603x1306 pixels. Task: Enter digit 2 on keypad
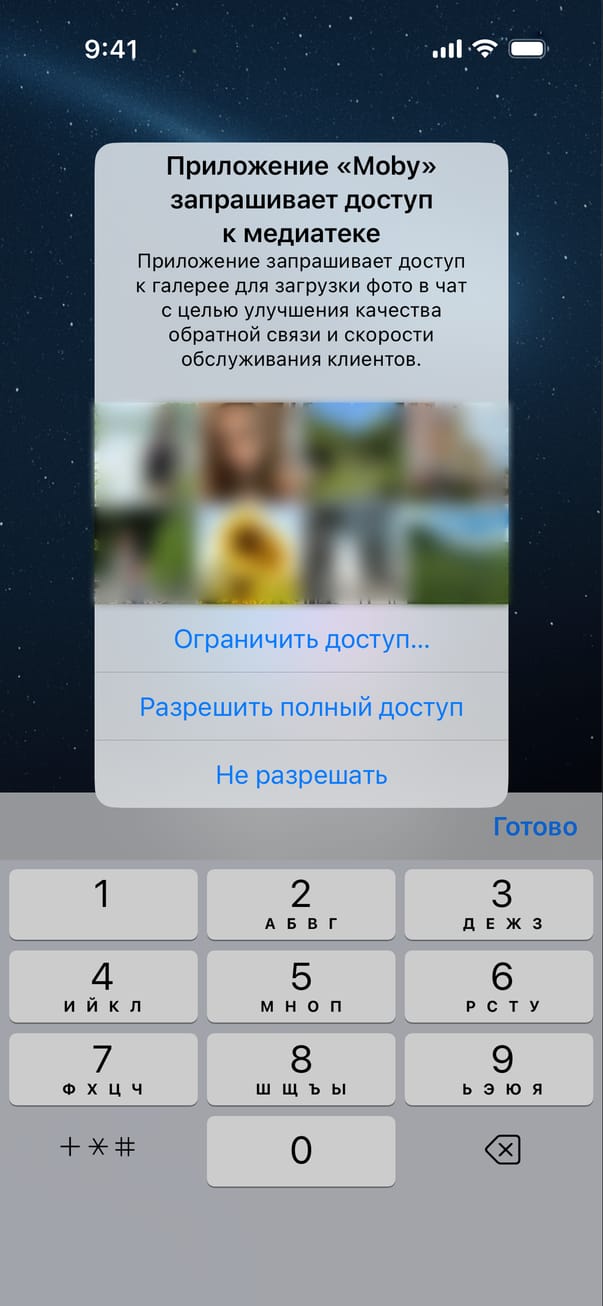(x=301, y=904)
